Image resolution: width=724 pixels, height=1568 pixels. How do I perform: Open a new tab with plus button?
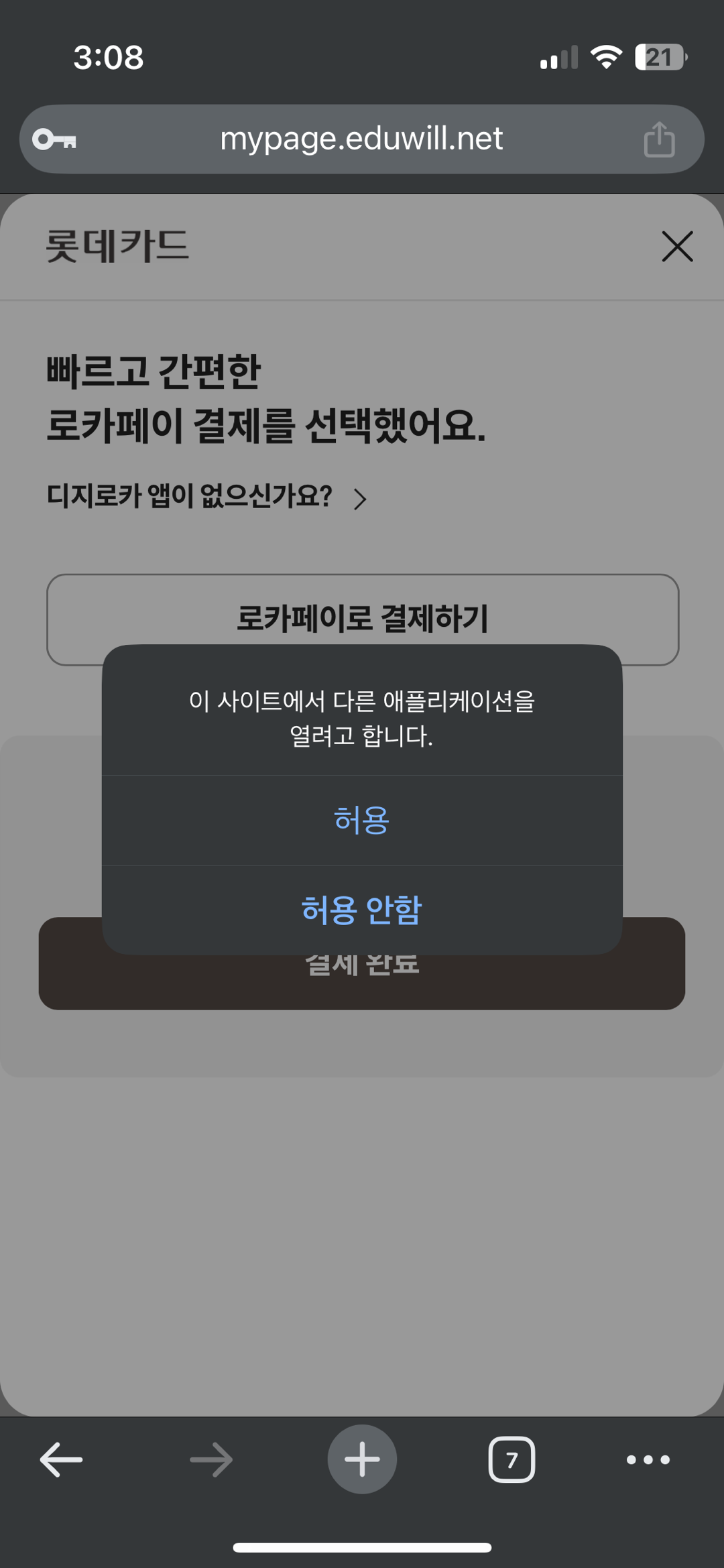click(362, 1459)
